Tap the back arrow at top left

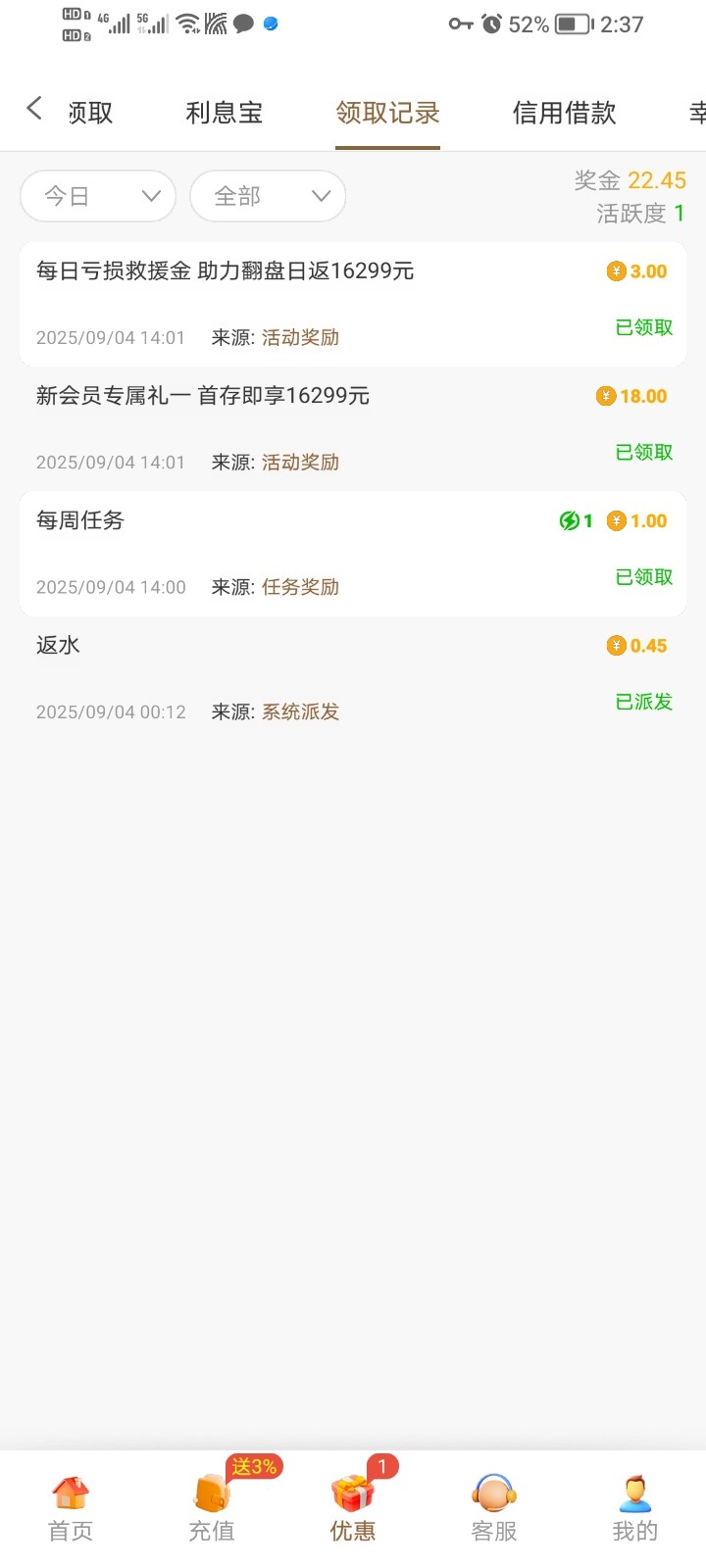coord(35,110)
